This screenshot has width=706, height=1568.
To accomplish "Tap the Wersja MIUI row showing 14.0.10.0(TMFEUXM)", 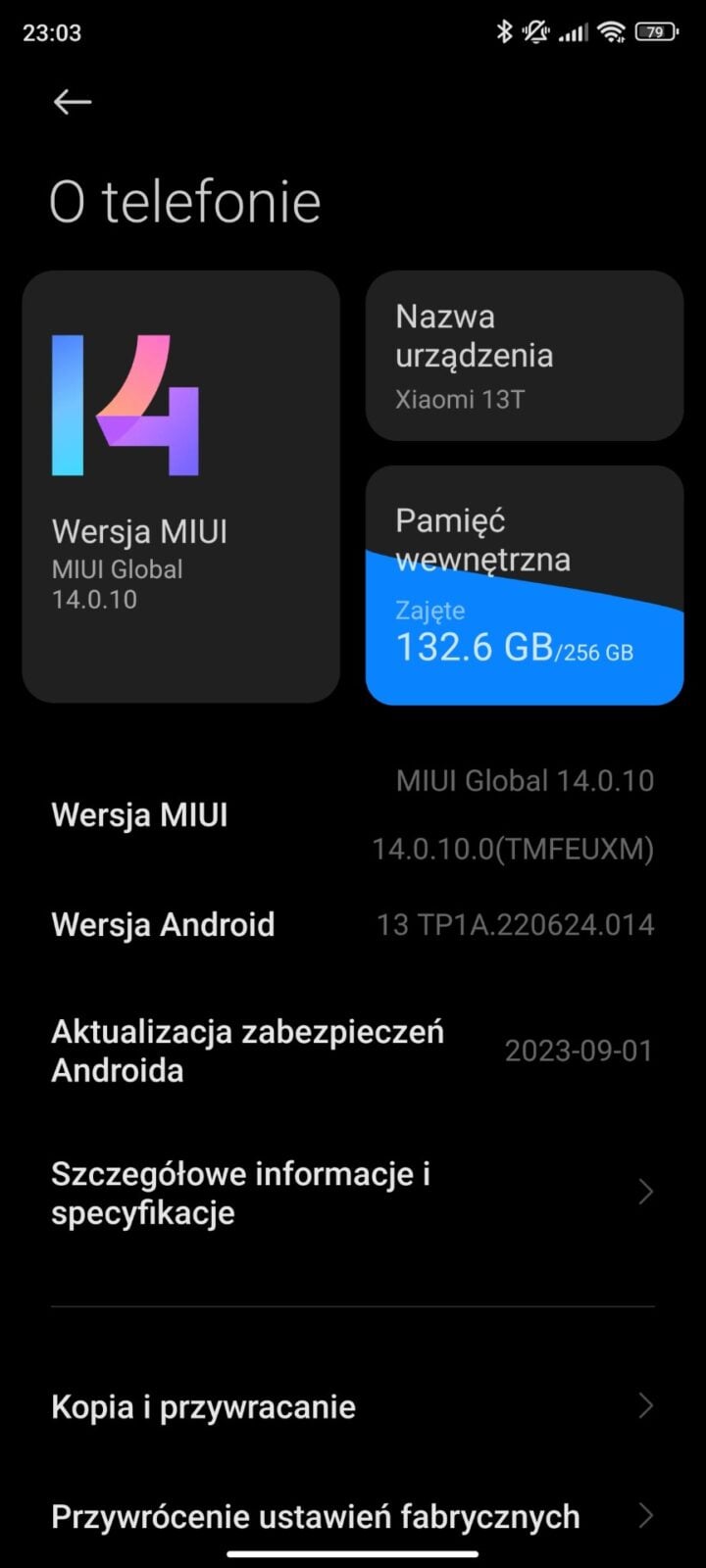I will coord(353,814).
